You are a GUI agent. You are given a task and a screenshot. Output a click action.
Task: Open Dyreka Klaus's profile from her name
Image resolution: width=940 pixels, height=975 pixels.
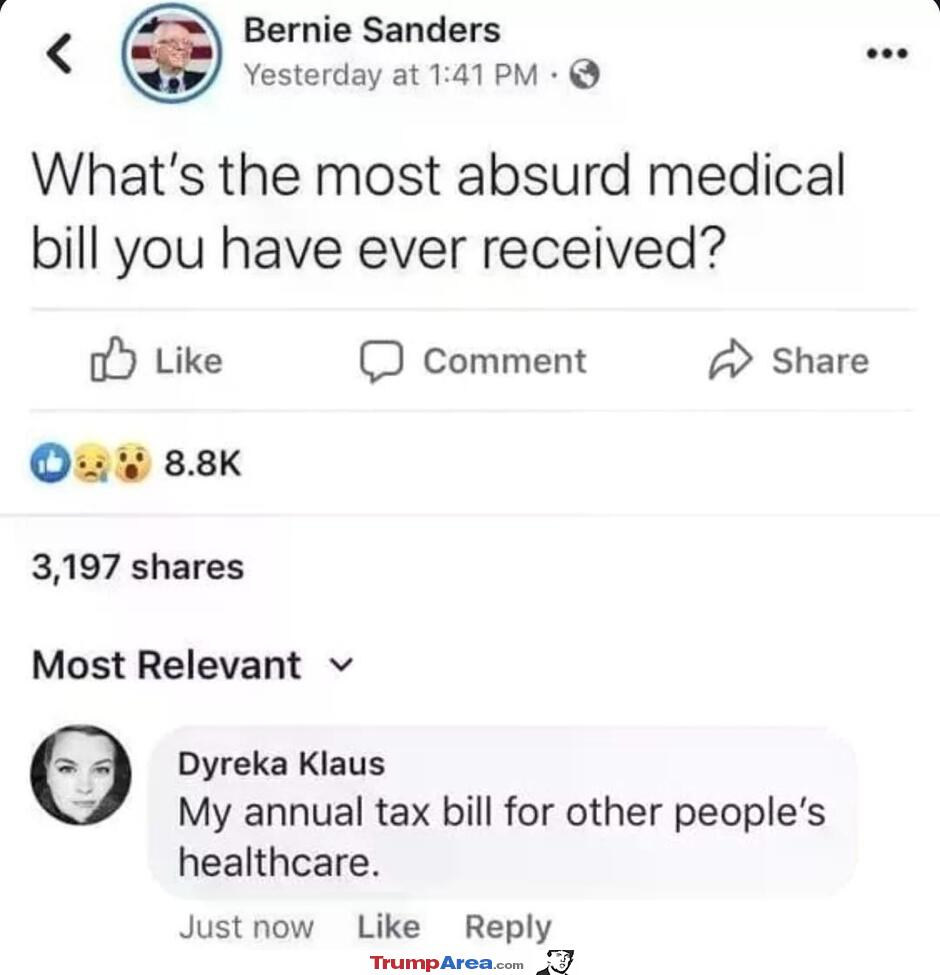(281, 764)
